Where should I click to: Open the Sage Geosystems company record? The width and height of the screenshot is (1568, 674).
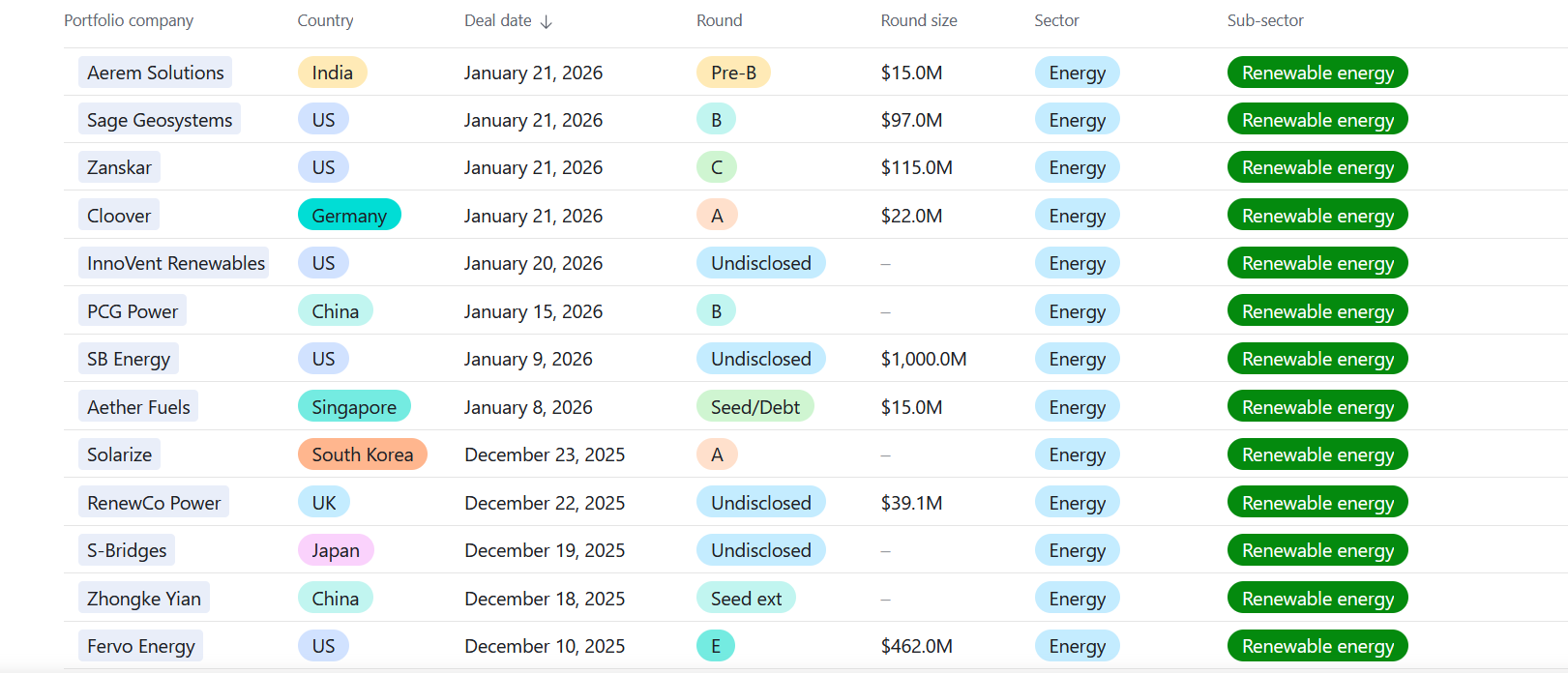click(x=159, y=120)
